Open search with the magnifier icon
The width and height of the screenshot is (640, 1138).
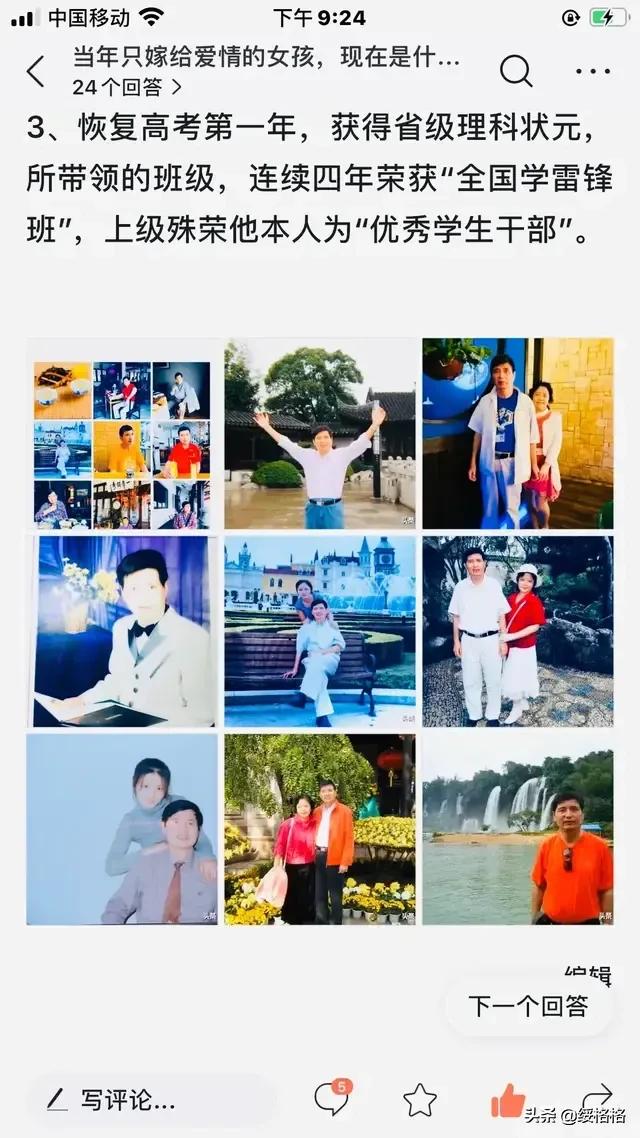[x=516, y=71]
